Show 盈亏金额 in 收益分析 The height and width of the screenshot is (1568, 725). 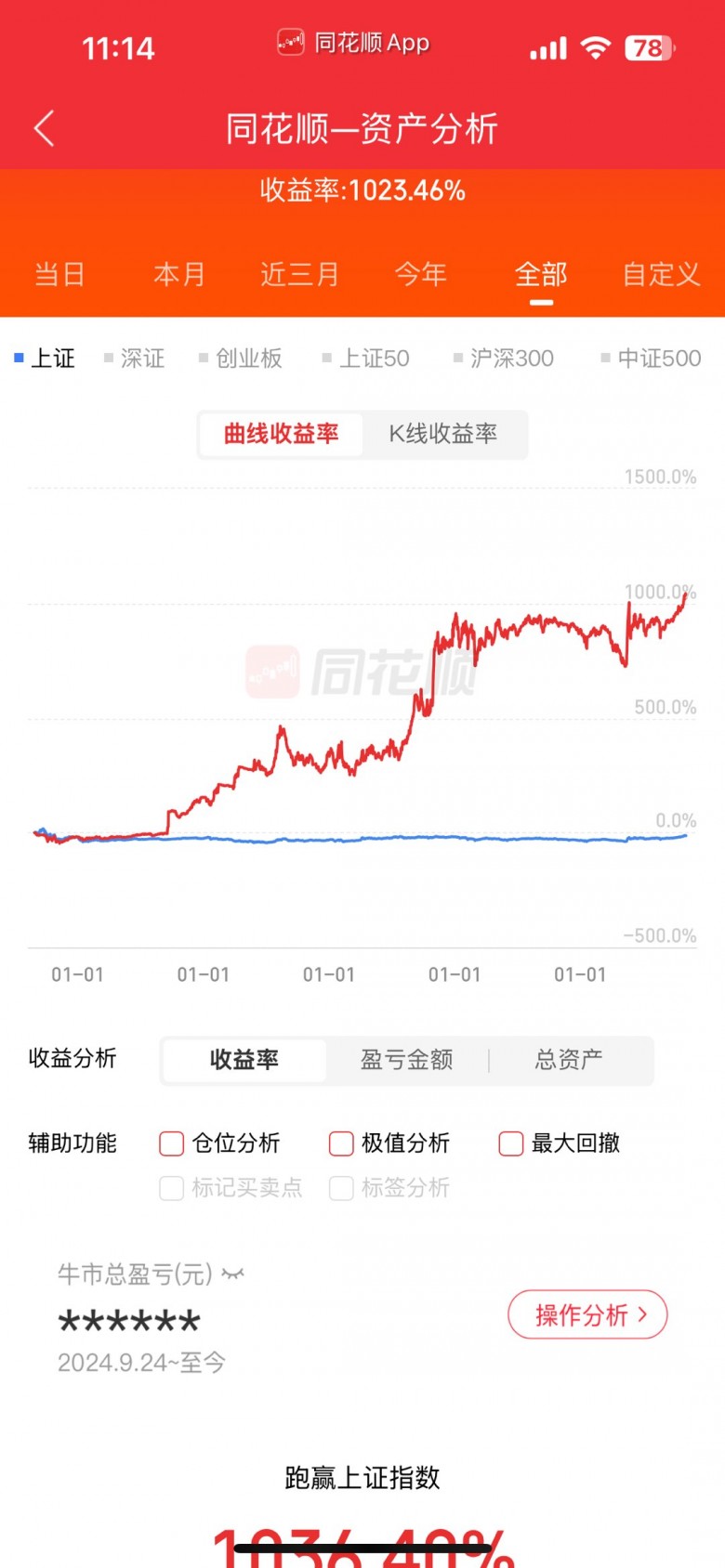click(x=406, y=1060)
